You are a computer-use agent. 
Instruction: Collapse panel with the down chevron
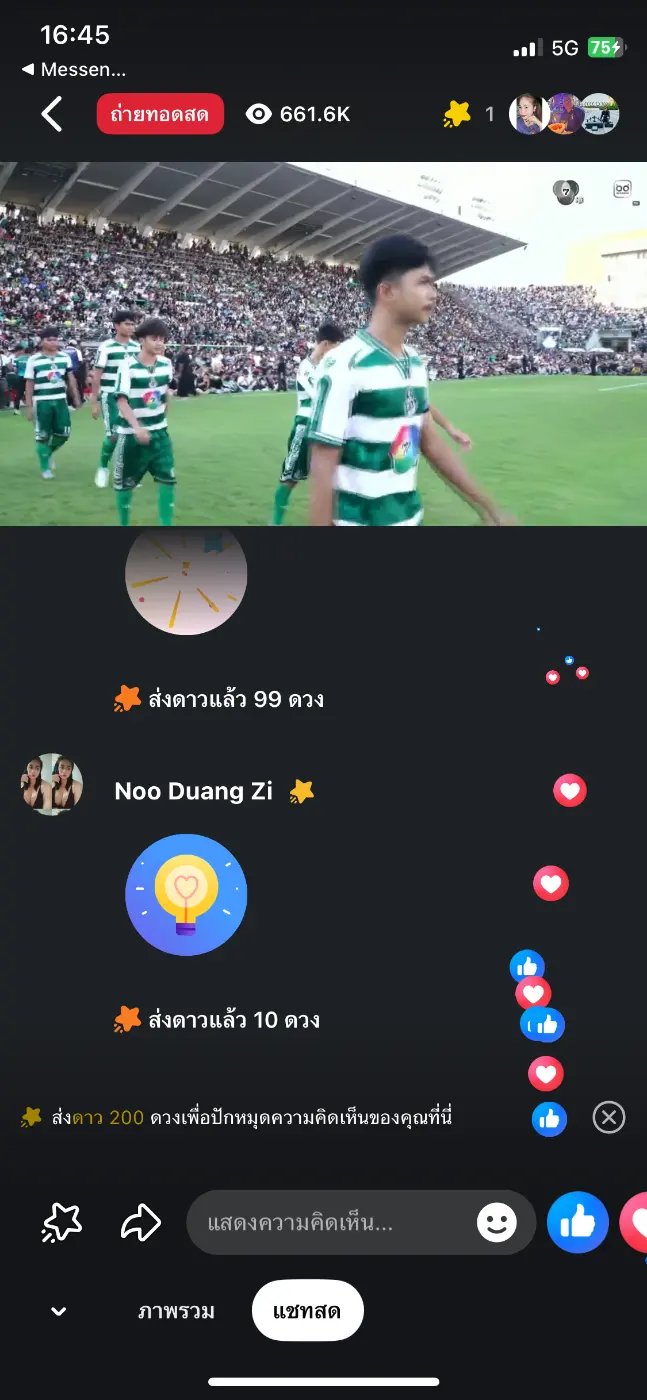(59, 1311)
